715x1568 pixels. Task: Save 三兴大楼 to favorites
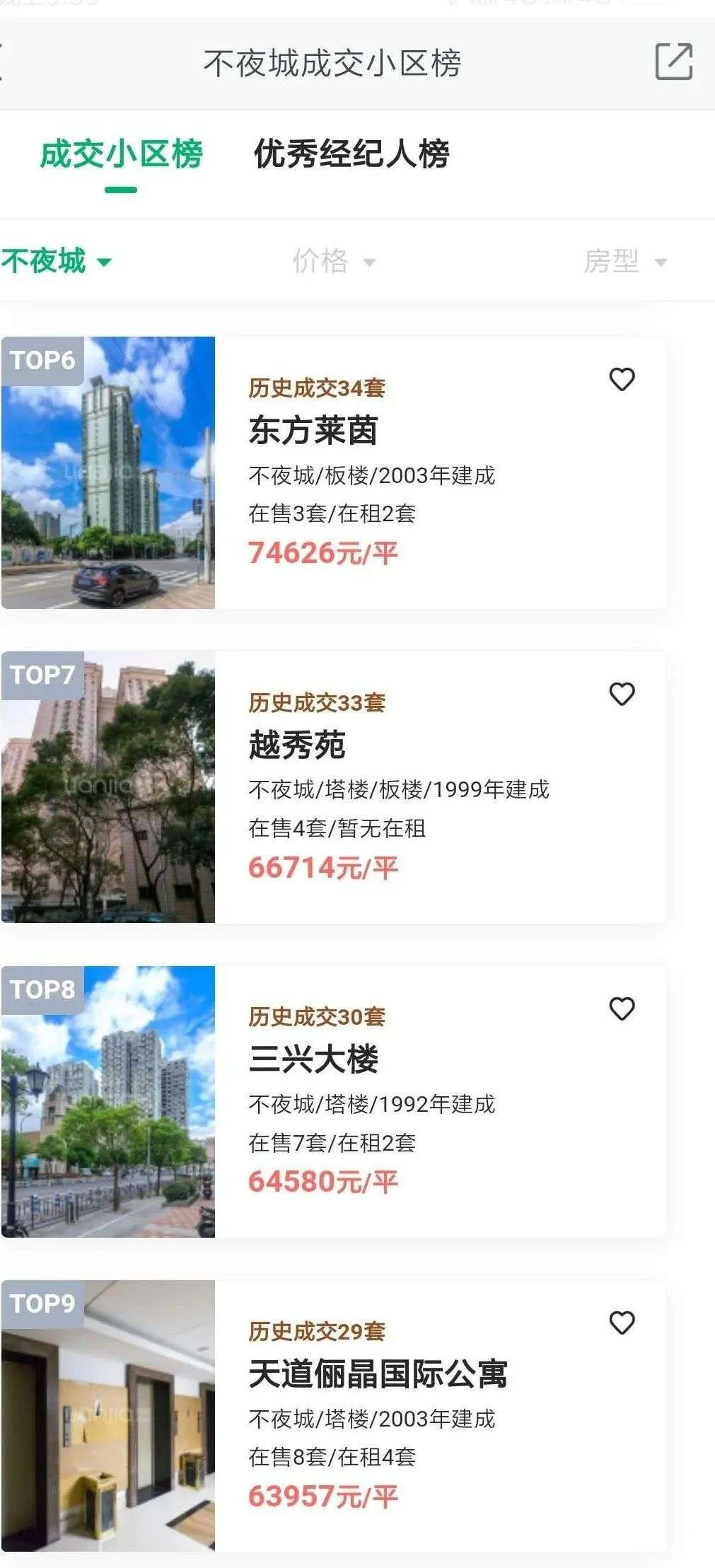[x=622, y=1009]
